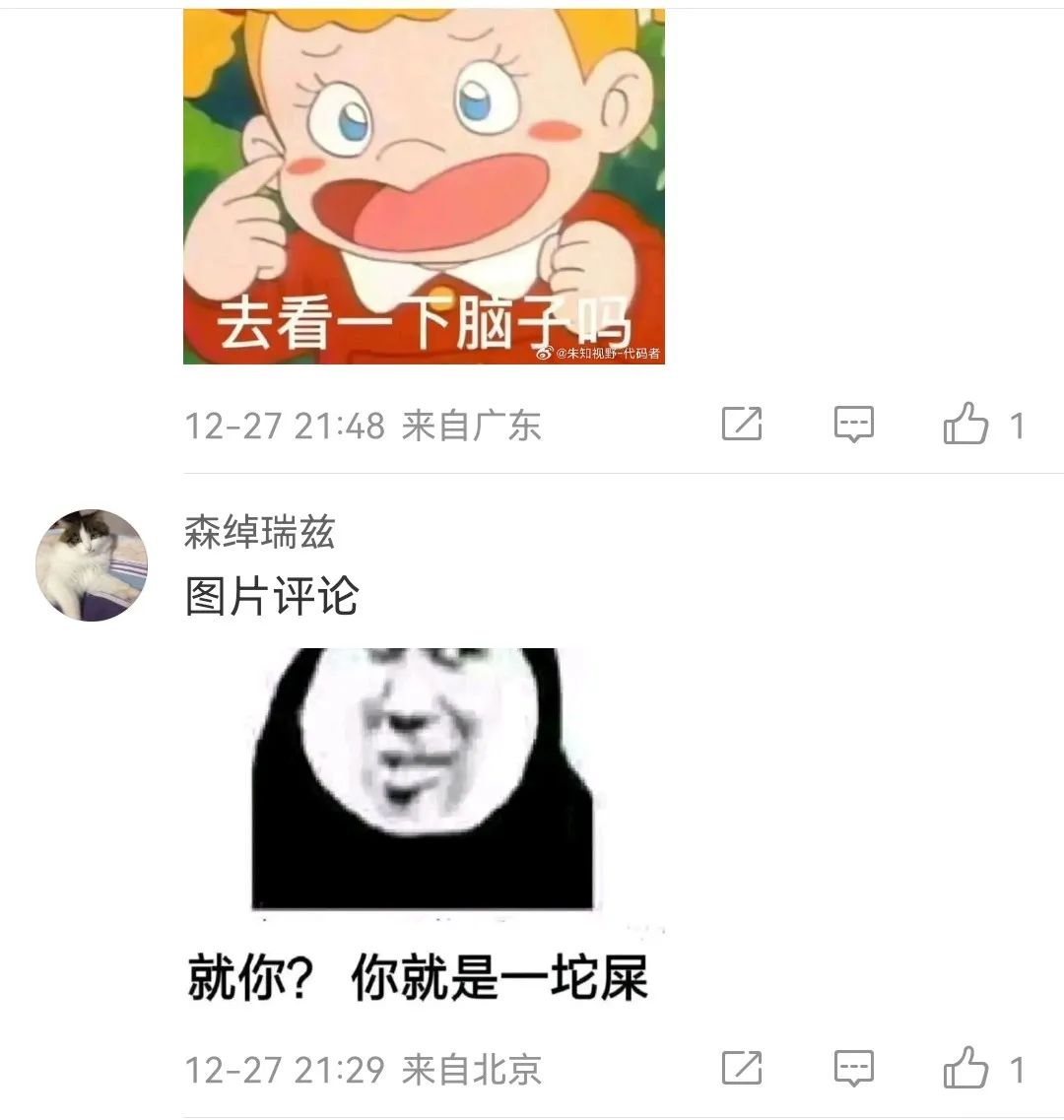Open the 去看一下脑子吗 cartoon image
This screenshot has height=1120, width=1064.
pos(424,187)
